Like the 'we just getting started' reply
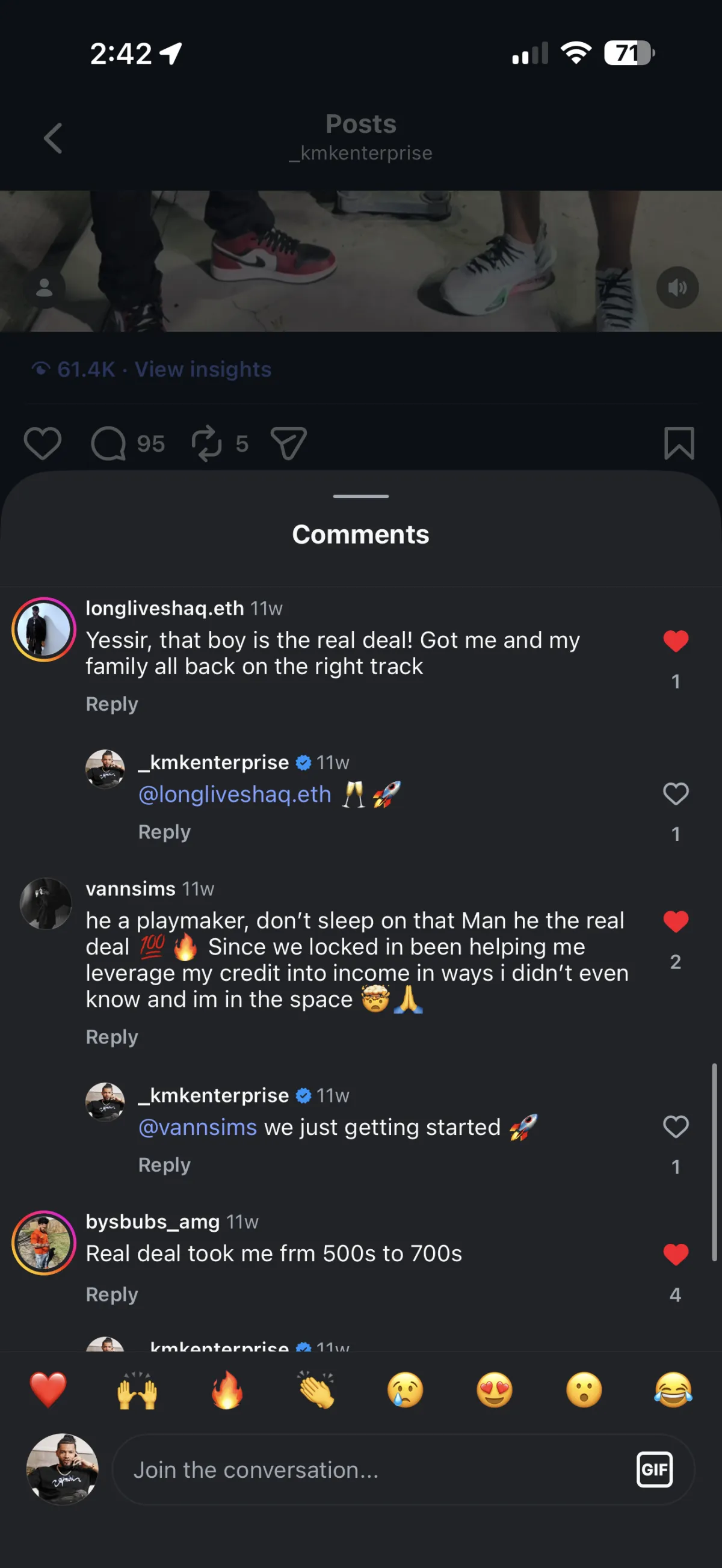Viewport: 722px width, 1568px height. pyautogui.click(x=675, y=1127)
